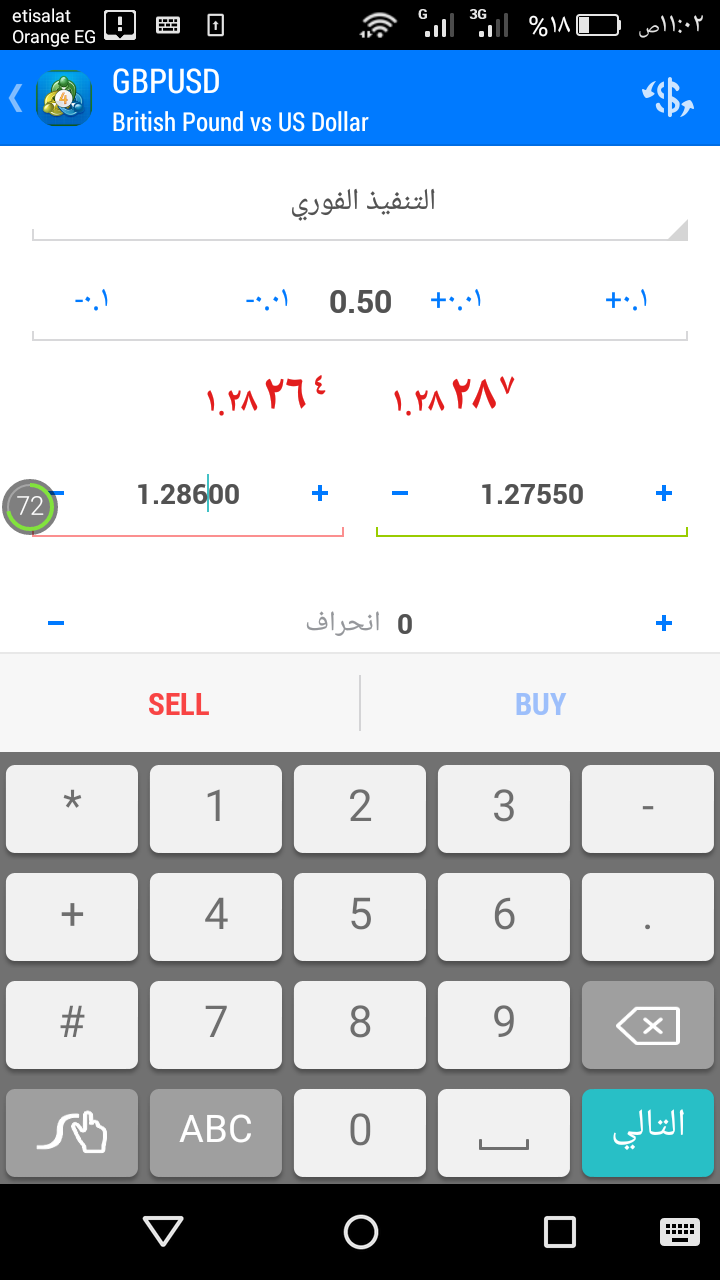Image resolution: width=720 pixels, height=1280 pixels.
Task: Edit the 1.27550 price field
Action: pyautogui.click(x=532, y=494)
